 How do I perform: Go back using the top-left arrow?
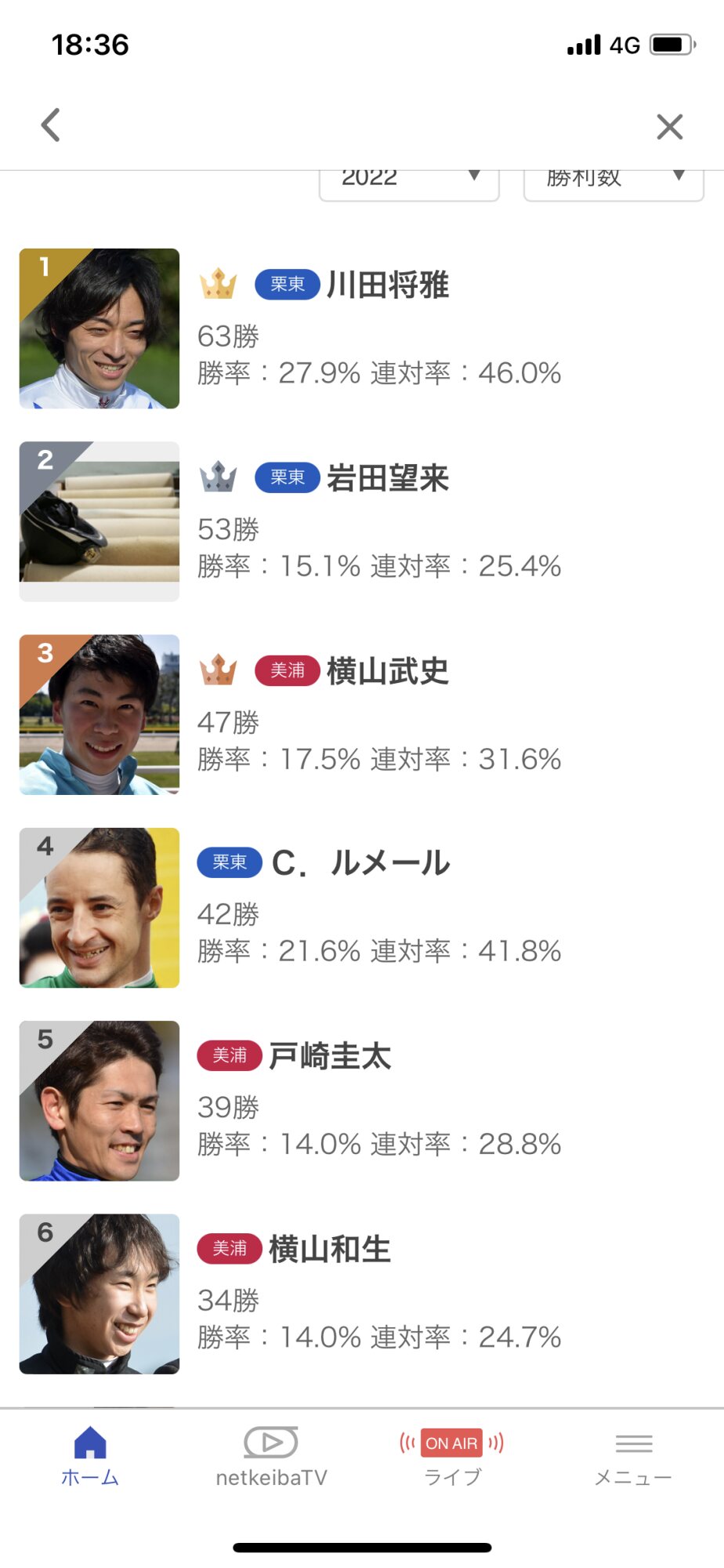coord(51,125)
